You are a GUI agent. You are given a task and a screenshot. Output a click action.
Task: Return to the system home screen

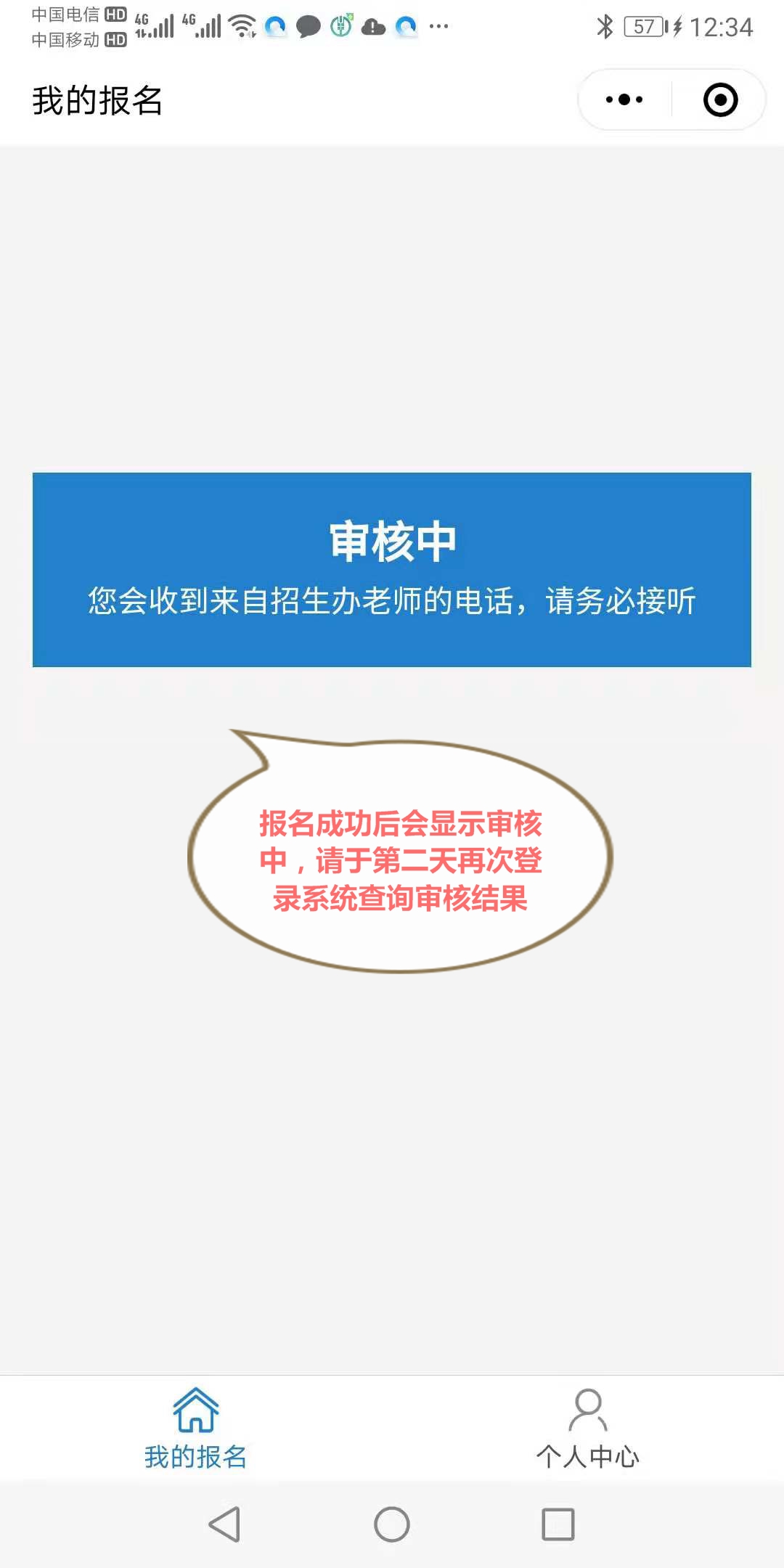click(x=392, y=1524)
